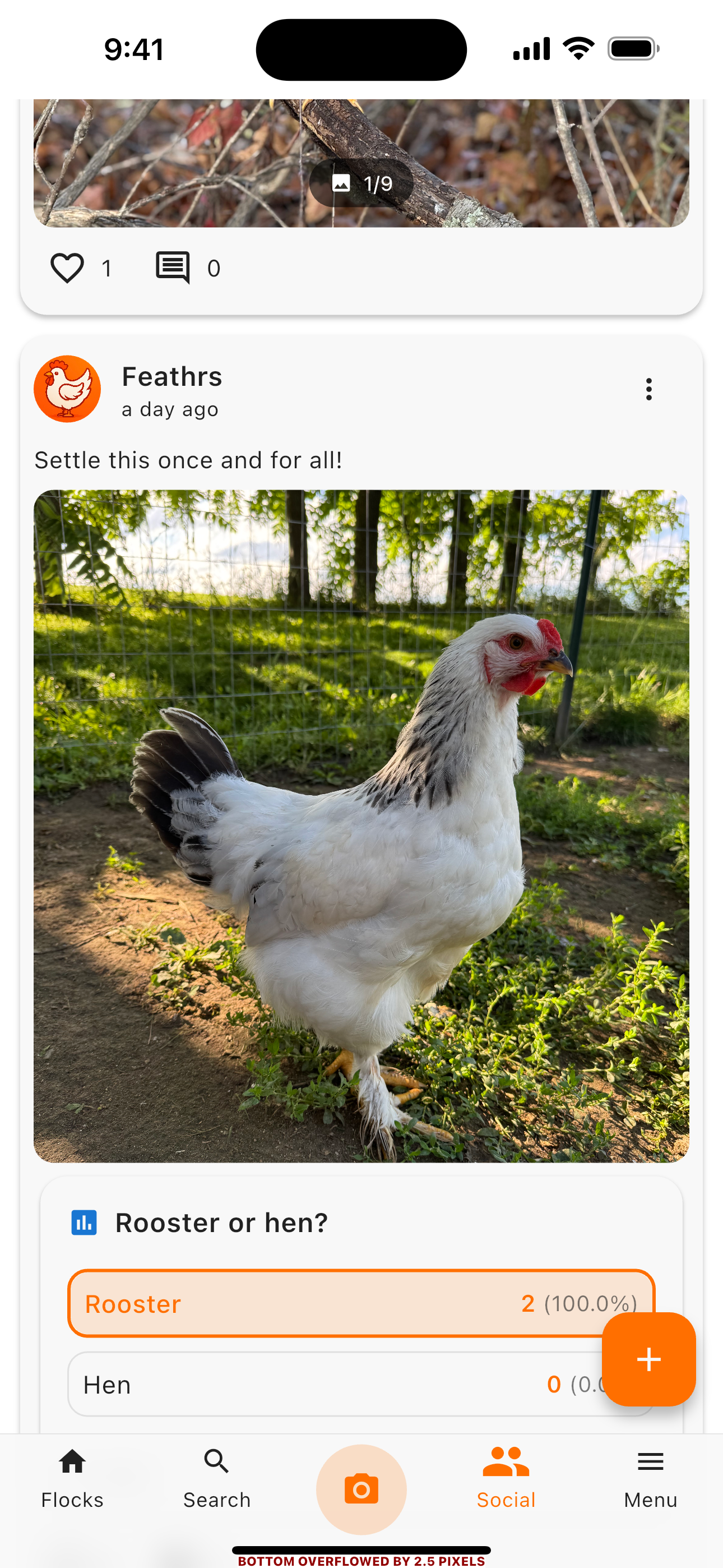The width and height of the screenshot is (723, 1568).
Task: Go to the Search tab
Action: click(x=217, y=1477)
